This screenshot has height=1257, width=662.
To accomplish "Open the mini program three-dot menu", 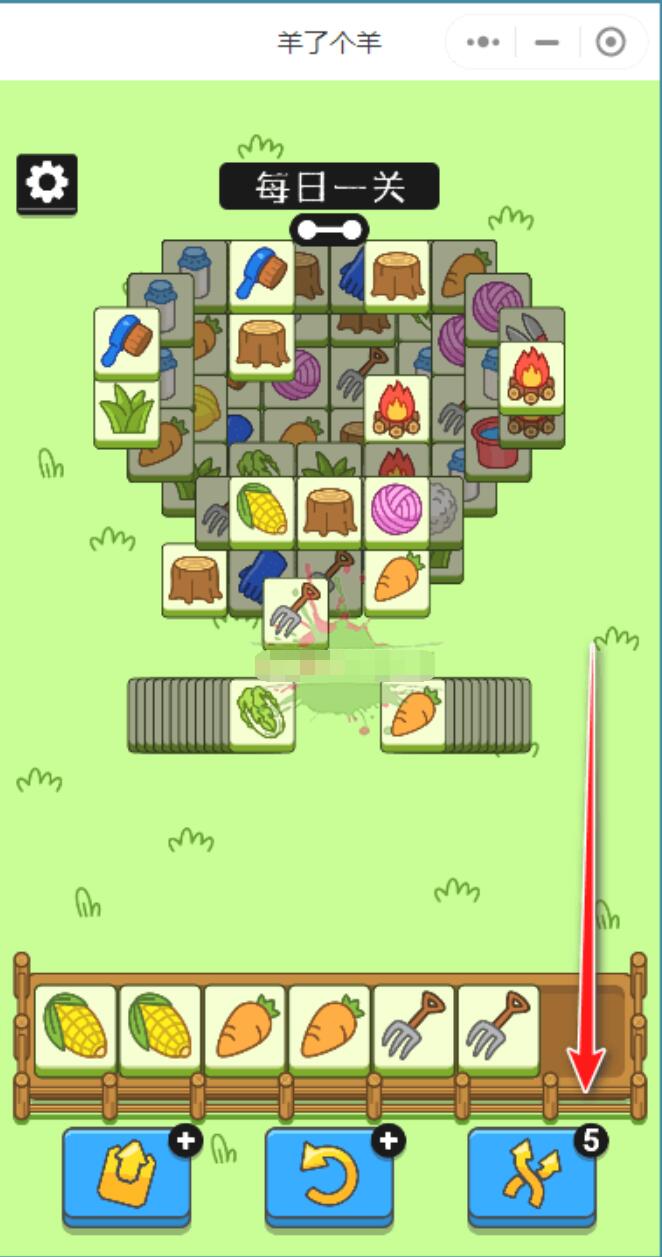I will pyautogui.click(x=483, y=42).
